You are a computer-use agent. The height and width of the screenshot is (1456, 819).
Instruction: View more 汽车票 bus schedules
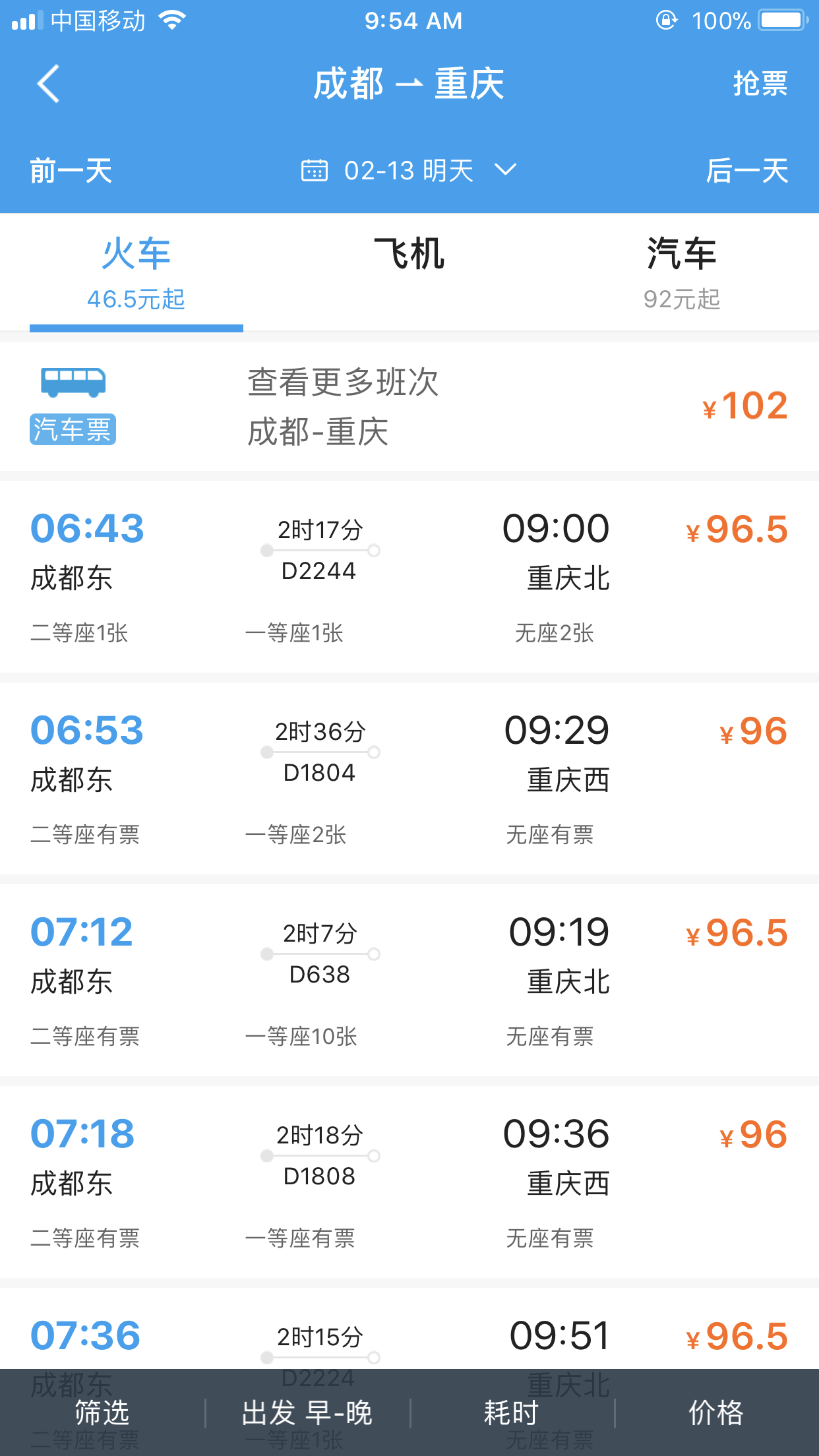tap(409, 406)
